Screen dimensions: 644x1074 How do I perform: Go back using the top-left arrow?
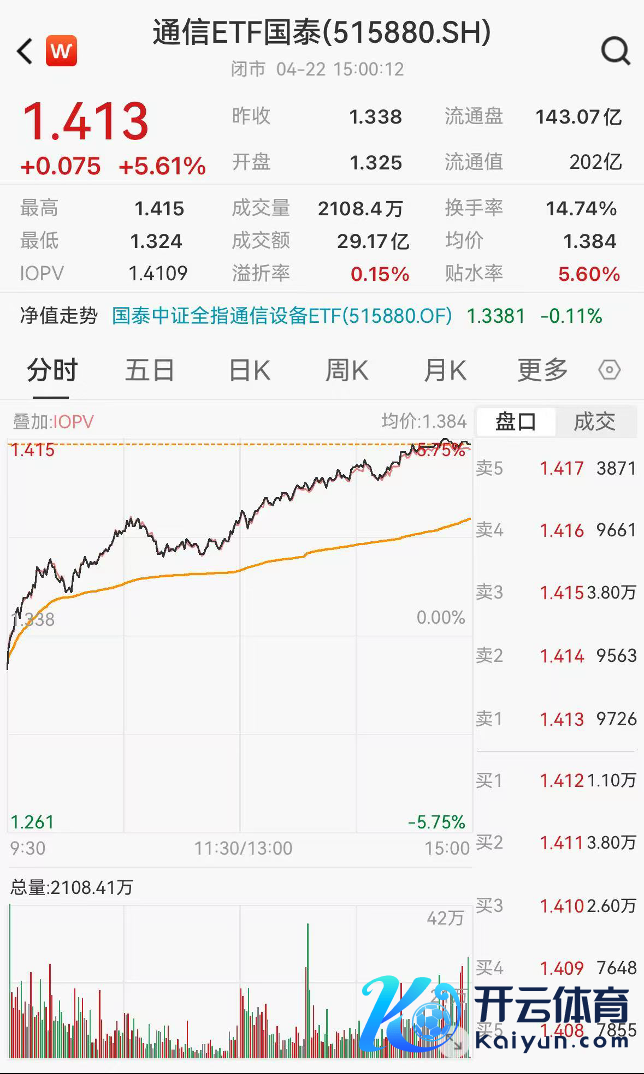25,51
